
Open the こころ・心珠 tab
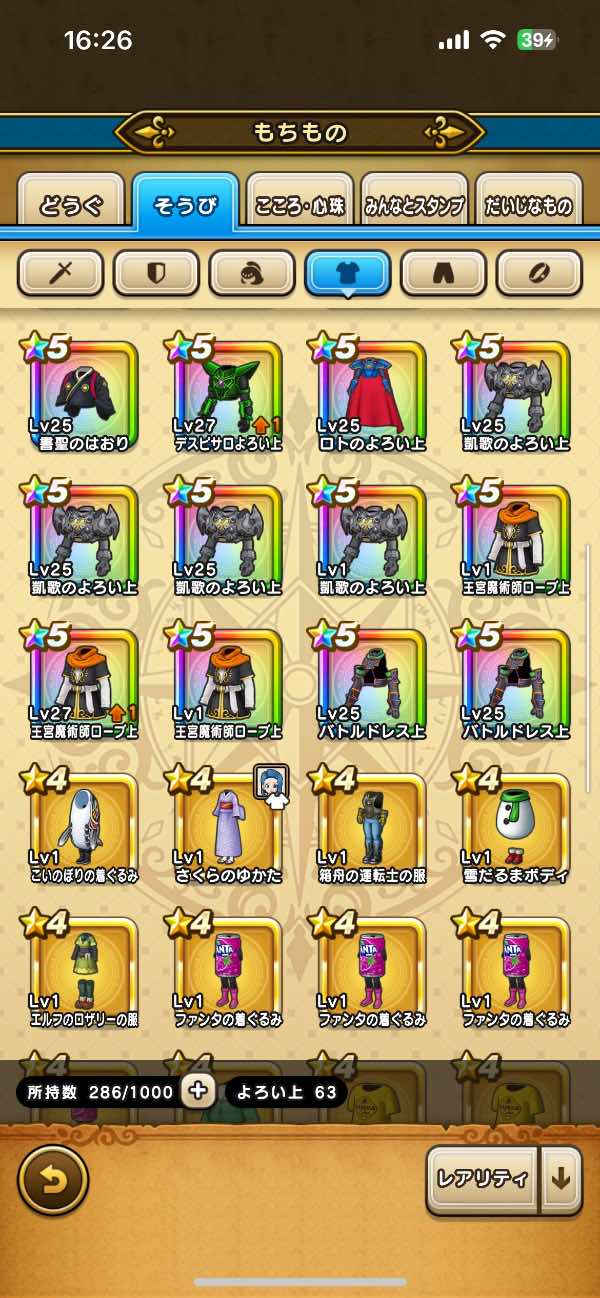(300, 205)
